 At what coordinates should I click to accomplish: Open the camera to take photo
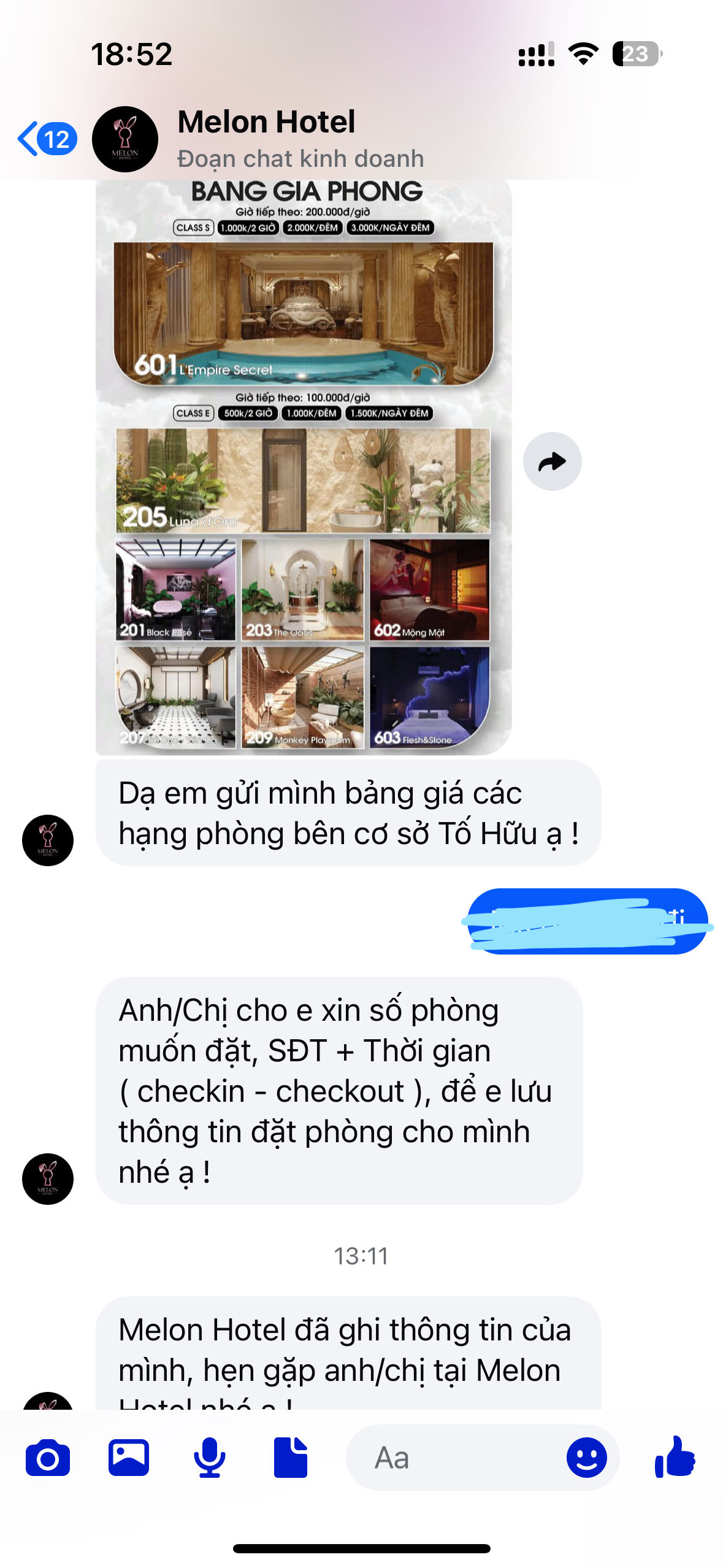point(48,1458)
